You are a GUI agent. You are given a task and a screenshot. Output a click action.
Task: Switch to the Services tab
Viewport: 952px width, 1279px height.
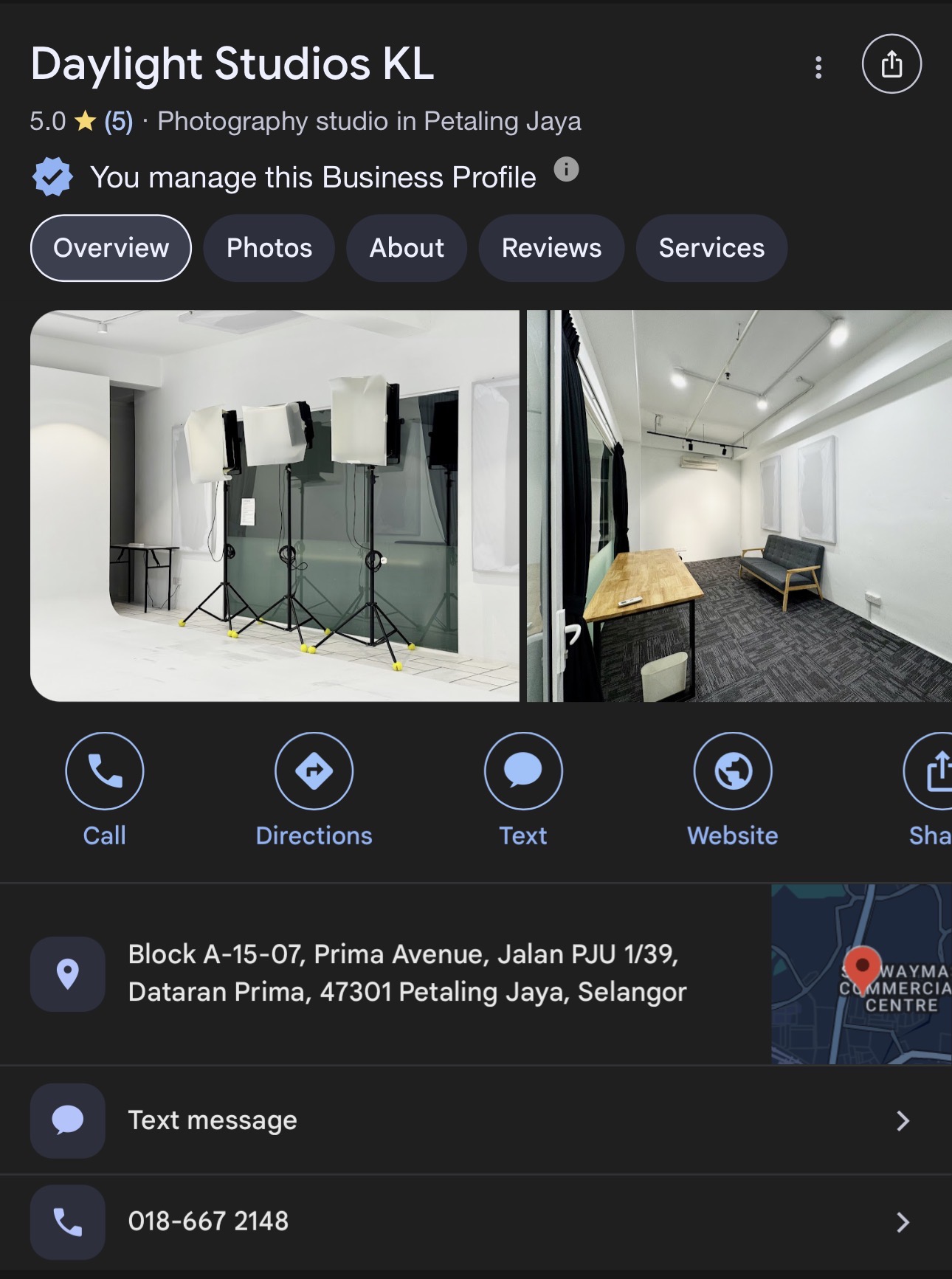point(711,248)
